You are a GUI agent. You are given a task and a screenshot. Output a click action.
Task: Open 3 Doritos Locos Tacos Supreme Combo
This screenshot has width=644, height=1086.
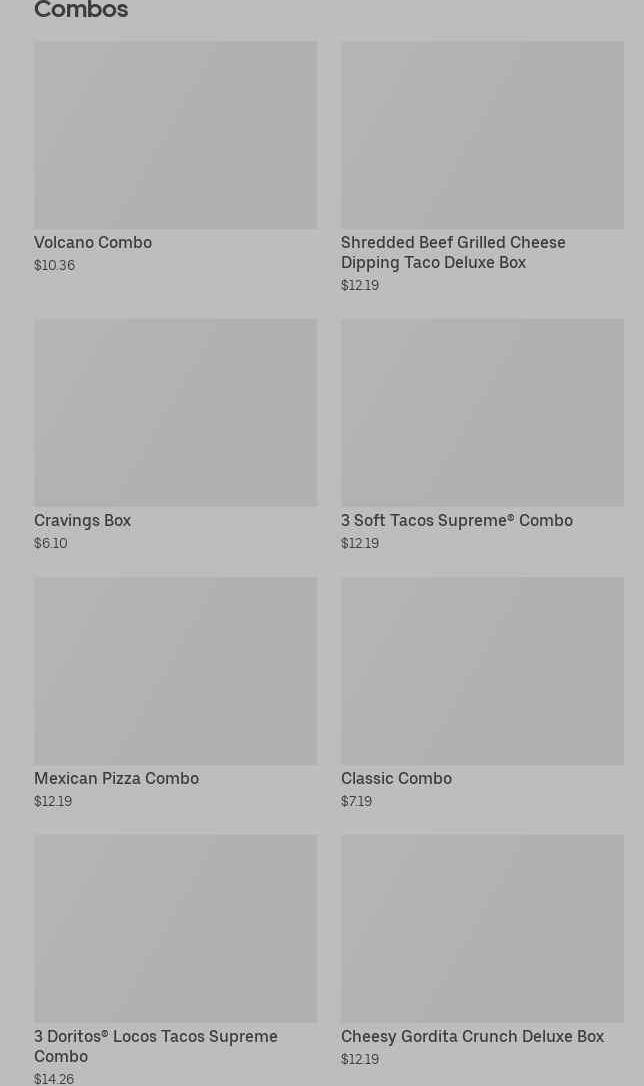coord(175,960)
